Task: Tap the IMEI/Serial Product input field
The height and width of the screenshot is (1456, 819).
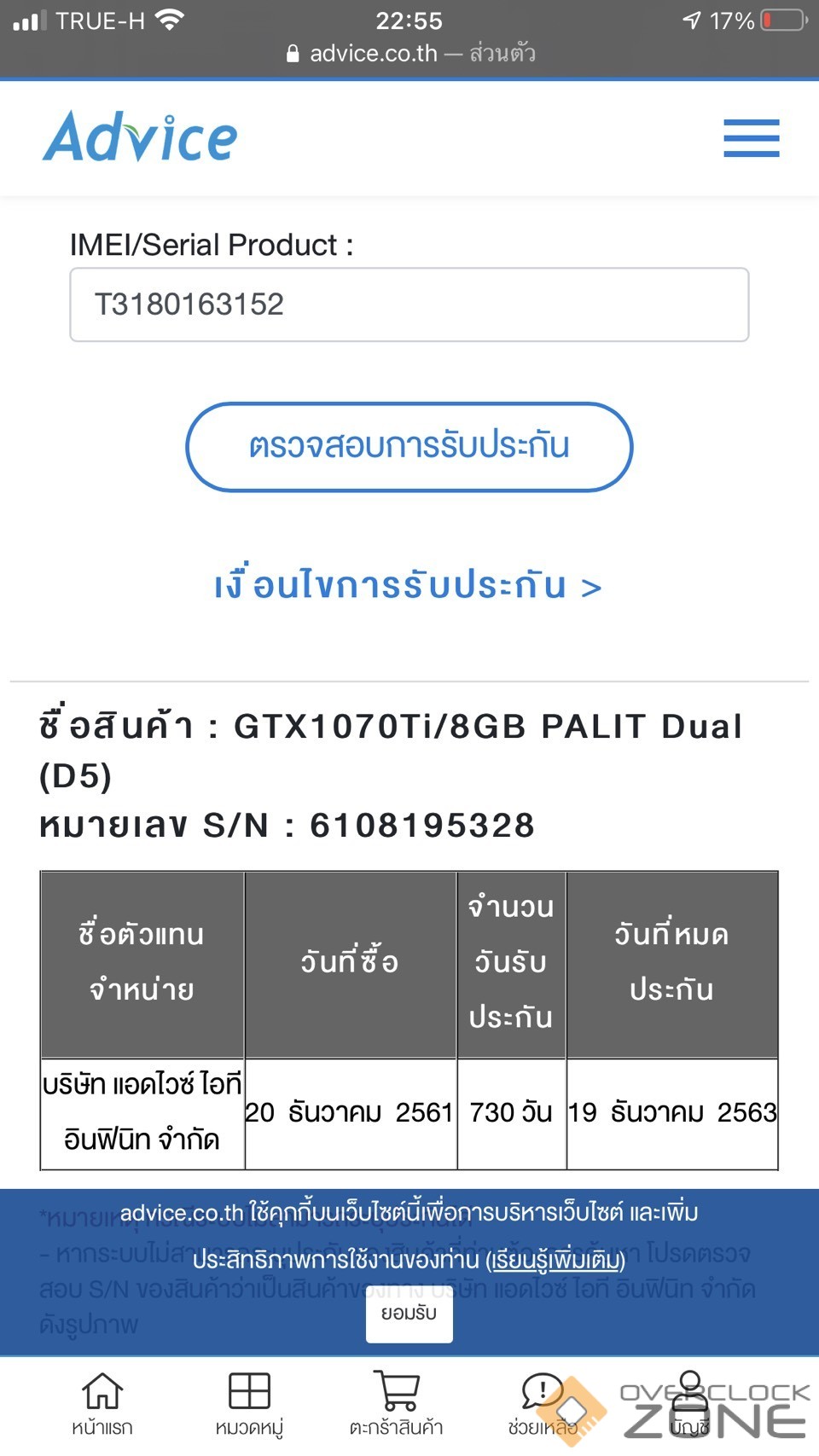Action: [x=409, y=305]
